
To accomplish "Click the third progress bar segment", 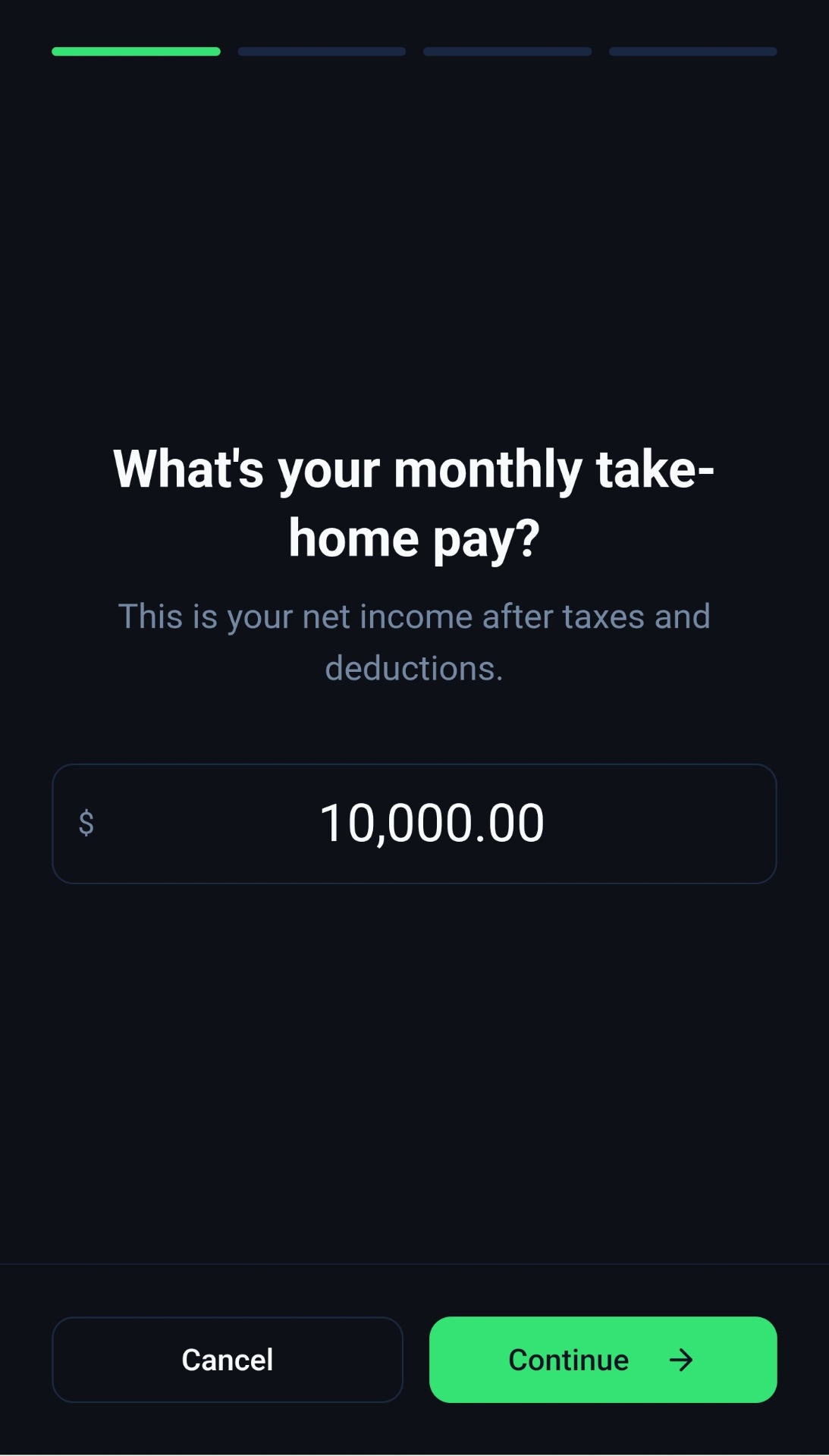I will (507, 51).
